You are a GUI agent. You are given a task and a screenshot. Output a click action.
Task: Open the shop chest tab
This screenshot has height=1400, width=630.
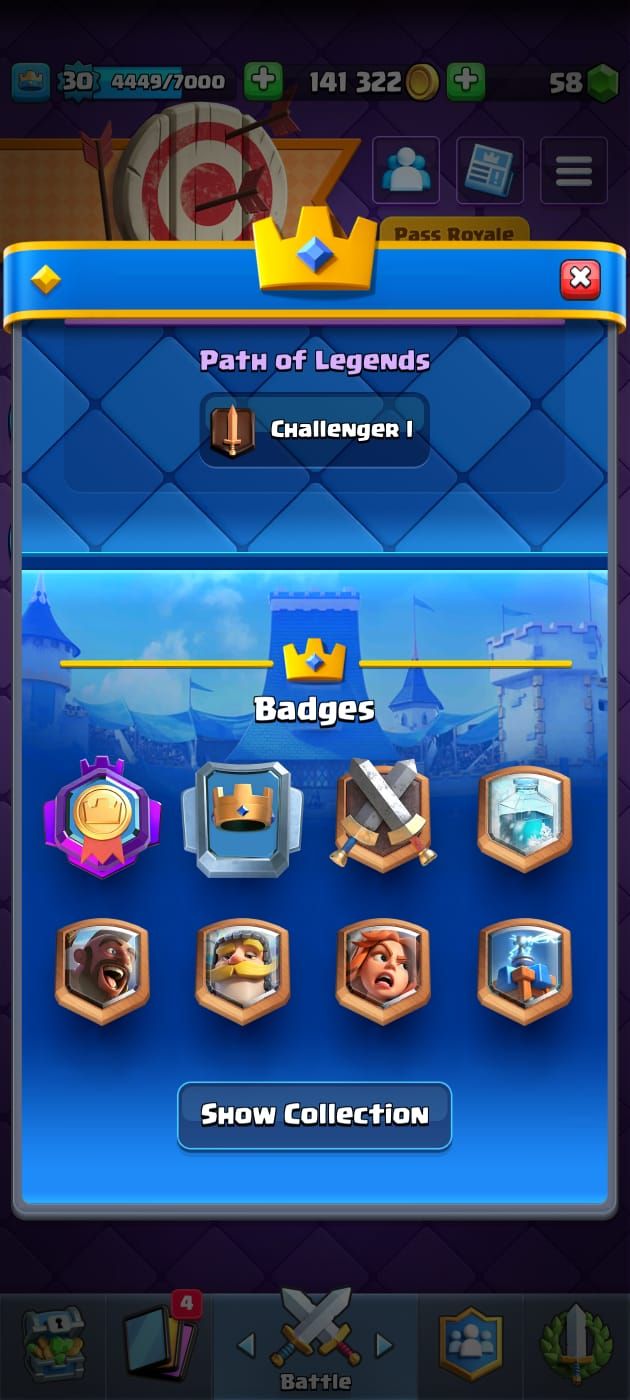54,1345
